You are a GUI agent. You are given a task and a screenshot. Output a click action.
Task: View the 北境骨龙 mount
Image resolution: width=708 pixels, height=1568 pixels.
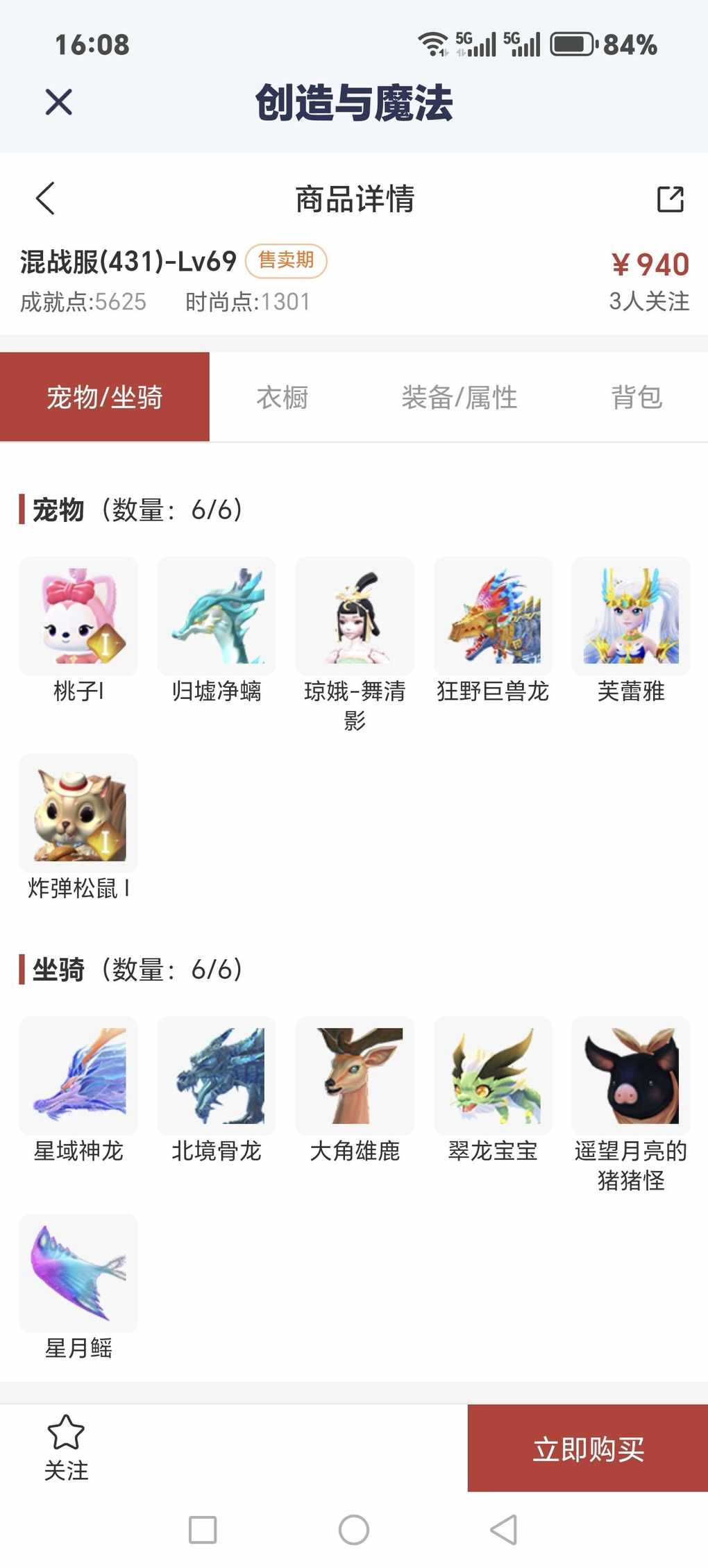pos(217,1076)
